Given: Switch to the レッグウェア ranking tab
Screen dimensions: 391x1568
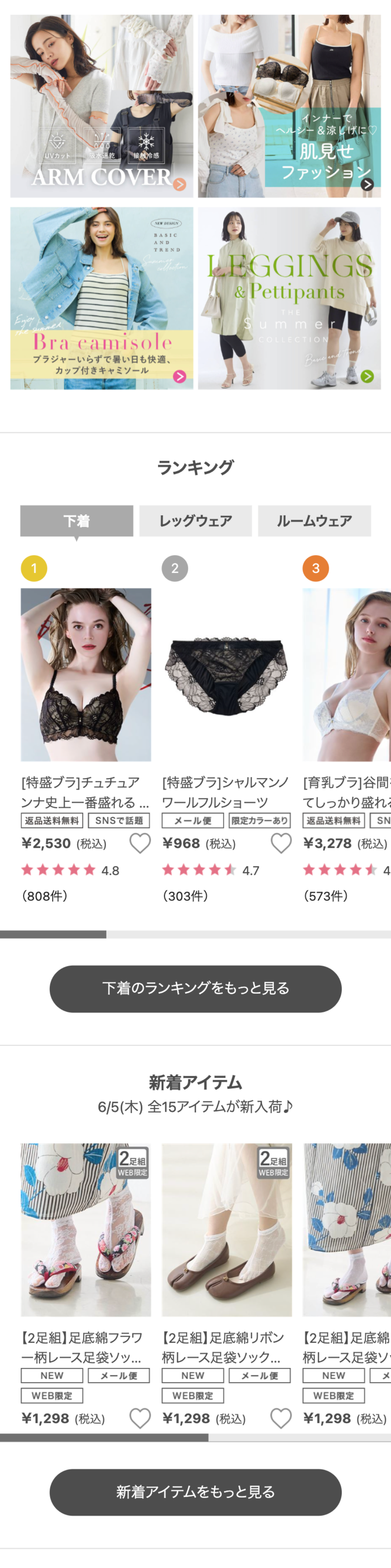Looking at the screenshot, I should coord(195,520).
